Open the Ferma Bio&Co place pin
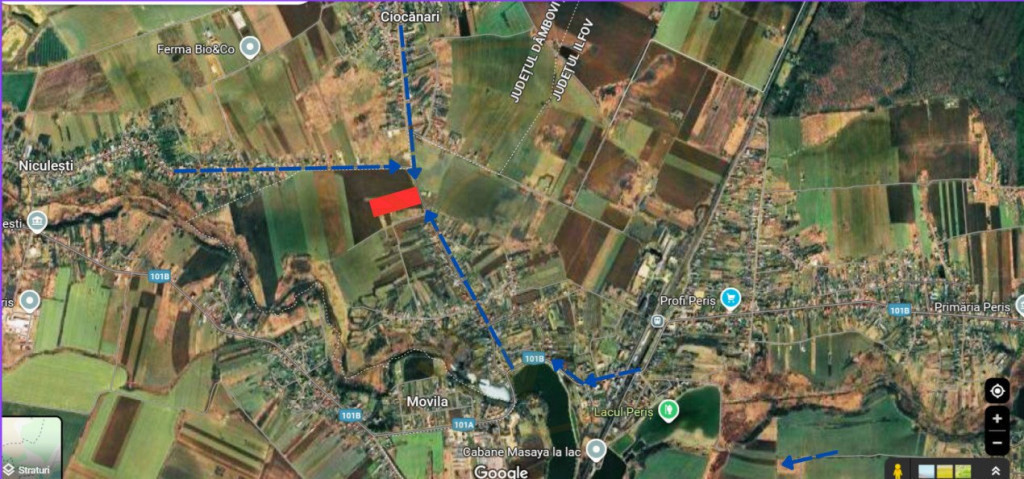This screenshot has width=1024, height=479. (x=250, y=46)
